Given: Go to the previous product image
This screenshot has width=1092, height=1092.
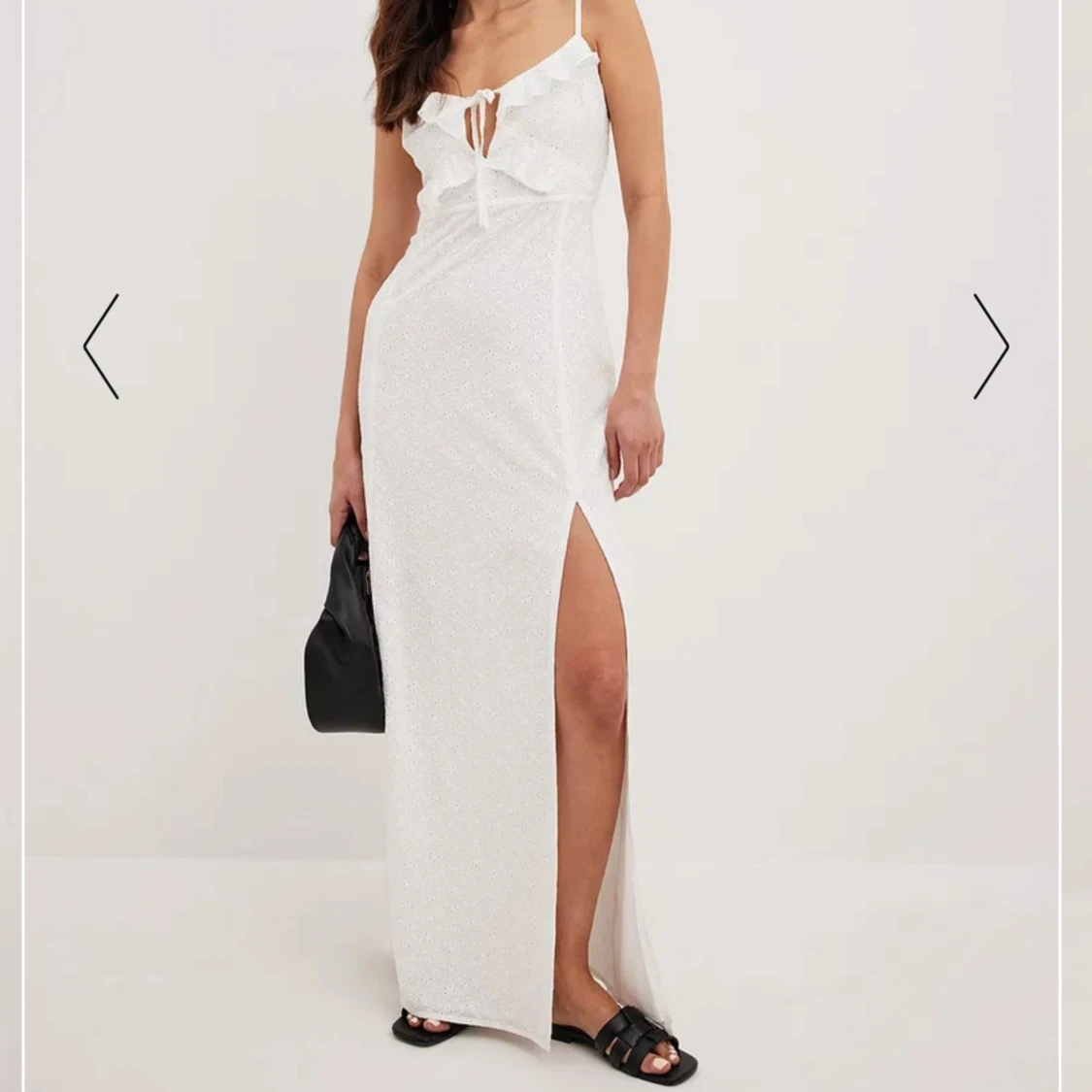Looking at the screenshot, I should [101, 347].
